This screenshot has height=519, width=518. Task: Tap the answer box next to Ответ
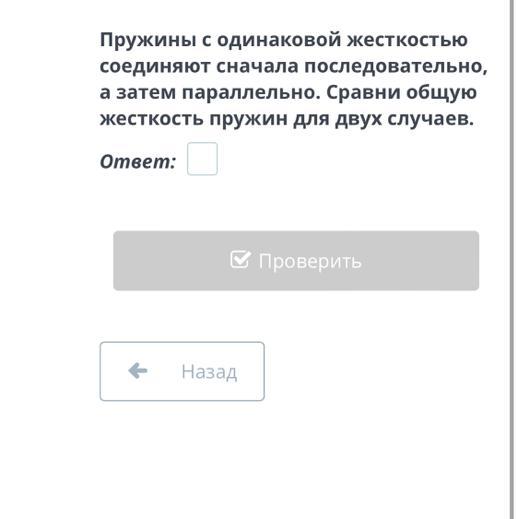pyautogui.click(x=202, y=159)
